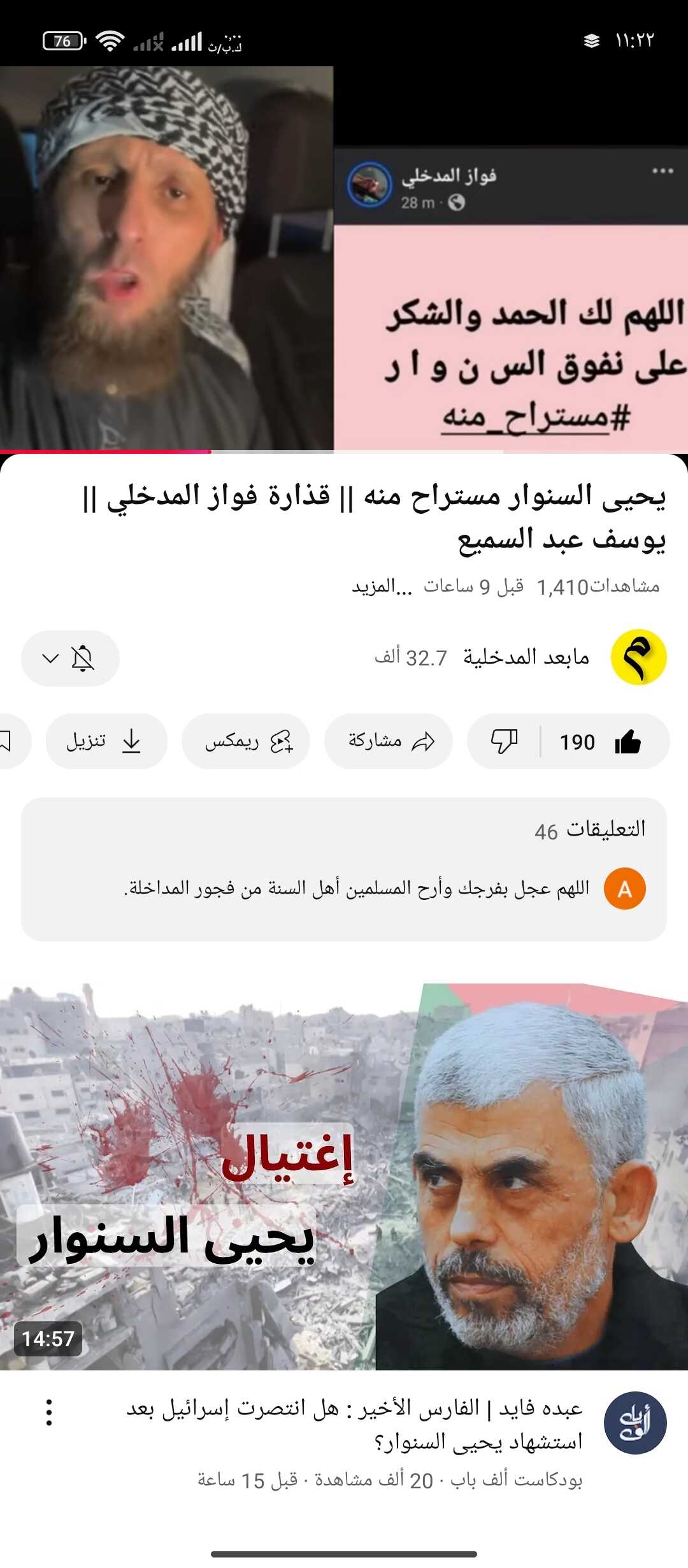Viewport: 688px width, 1568px height.
Task: Tap the video player to show controls
Action: pyautogui.click(x=344, y=258)
